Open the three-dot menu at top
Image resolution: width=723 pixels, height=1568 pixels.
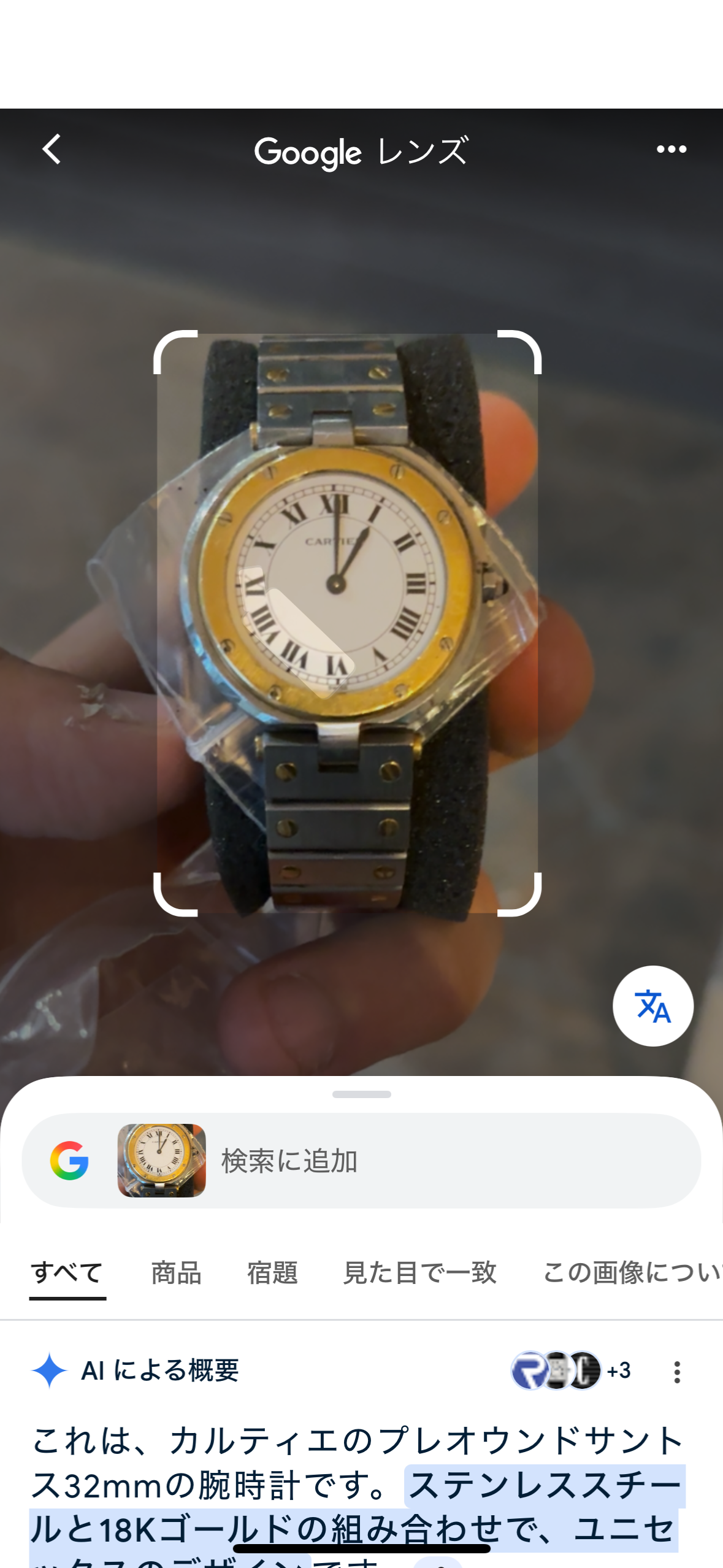coord(671,149)
